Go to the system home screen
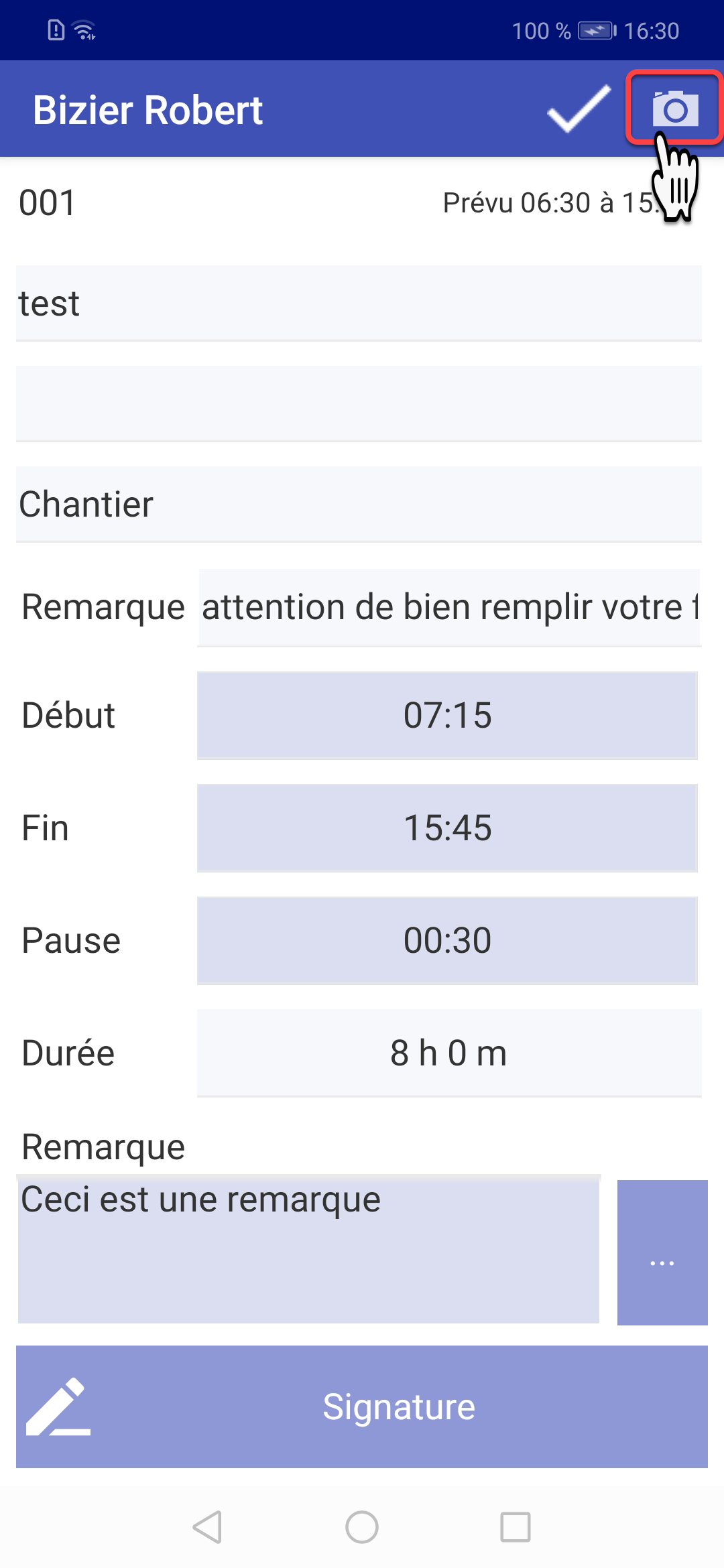This screenshot has height=1568, width=724. (x=362, y=1527)
